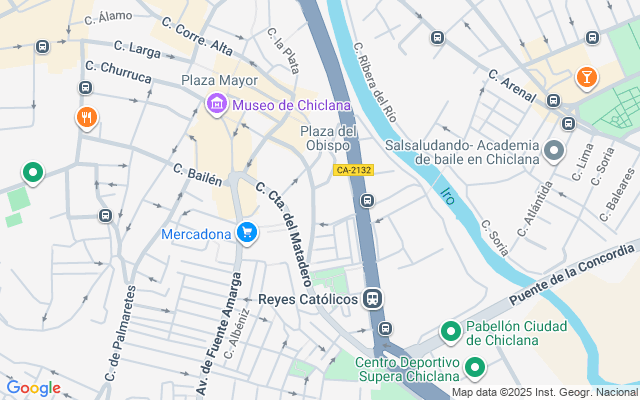The image size is (640, 400).
Task: Tap the orange restaurant marker near C. Churruca
Action: (87, 119)
